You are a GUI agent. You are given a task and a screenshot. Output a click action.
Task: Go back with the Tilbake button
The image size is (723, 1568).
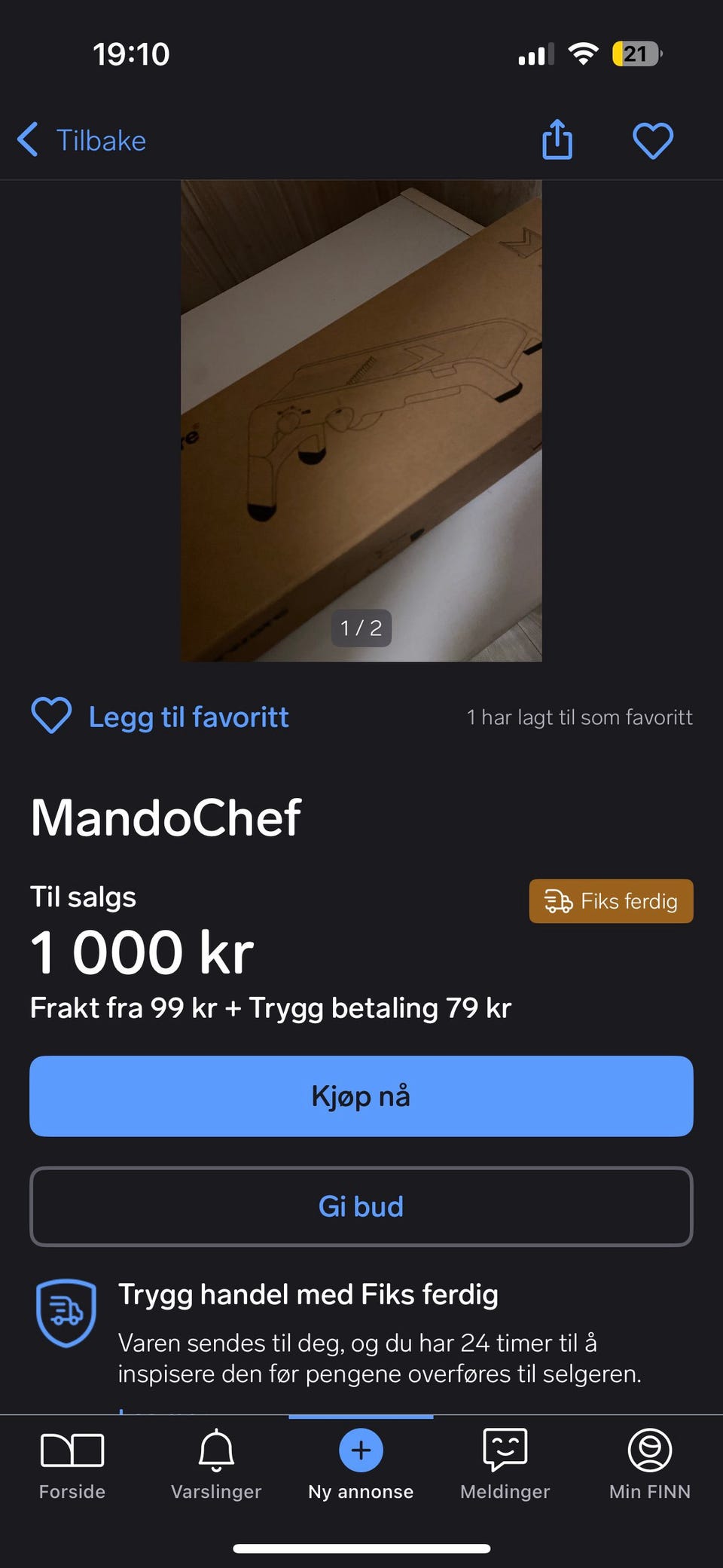[82, 140]
